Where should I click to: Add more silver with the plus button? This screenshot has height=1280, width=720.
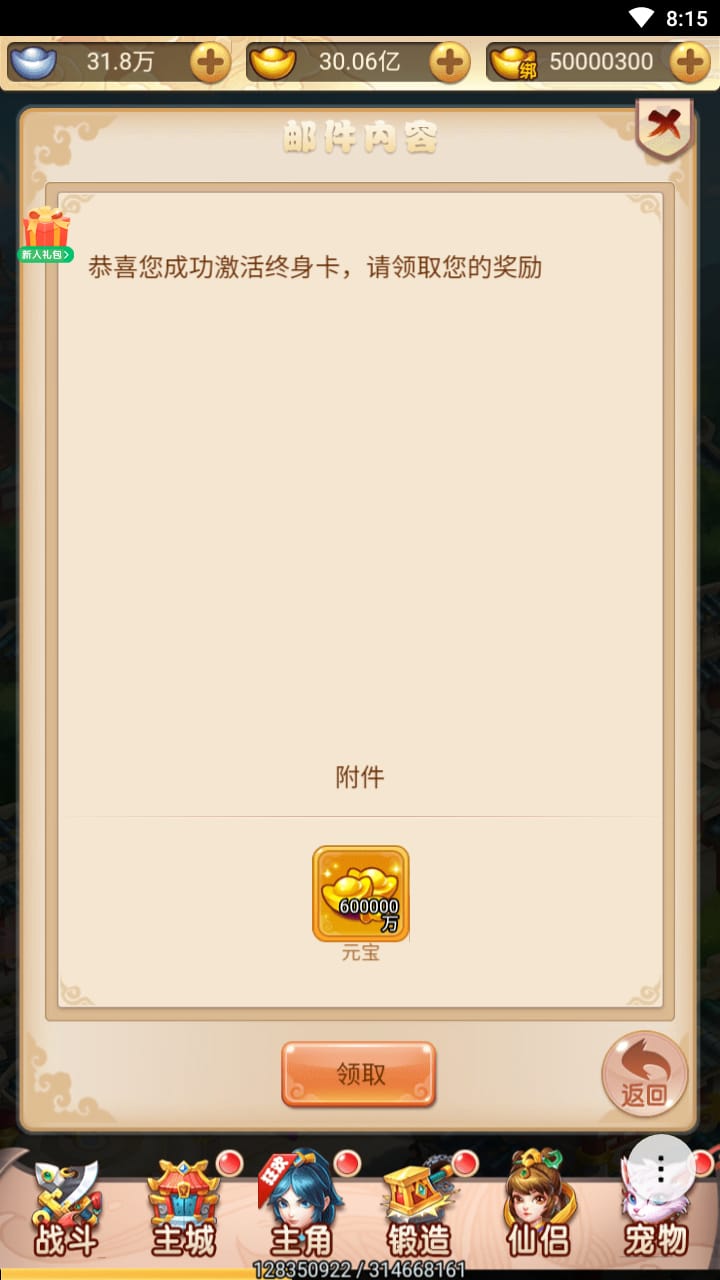pos(210,62)
